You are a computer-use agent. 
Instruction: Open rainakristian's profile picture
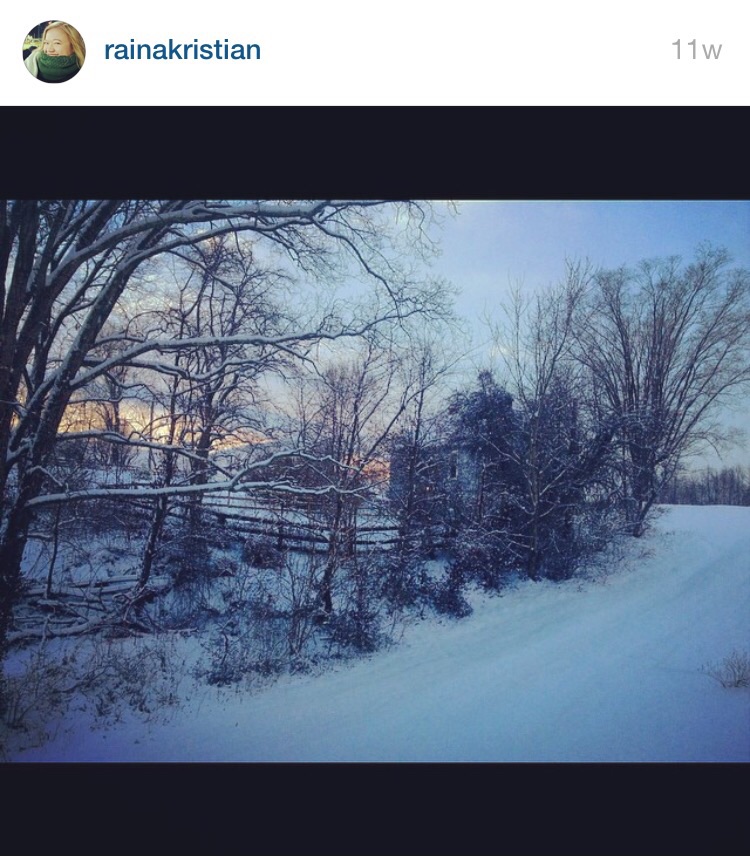pos(54,51)
